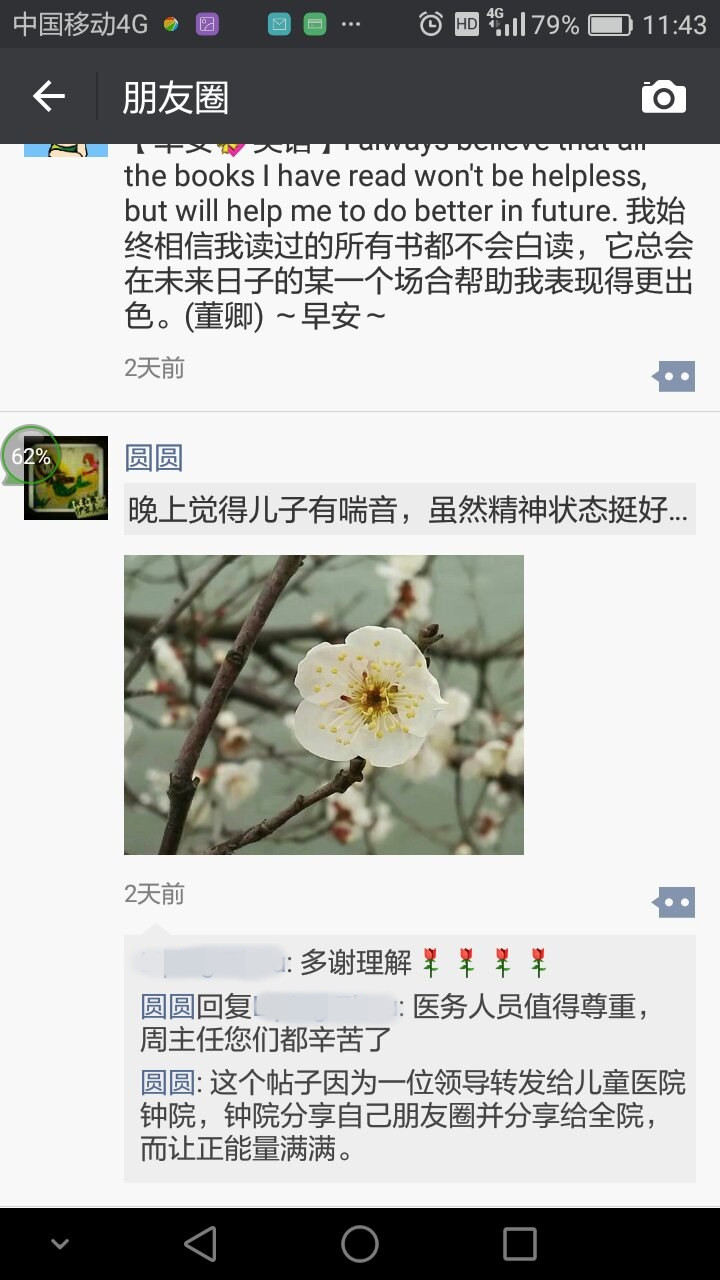Image resolution: width=720 pixels, height=1280 pixels.
Task: Open the comment menu under the 早安 post
Action: tap(675, 377)
